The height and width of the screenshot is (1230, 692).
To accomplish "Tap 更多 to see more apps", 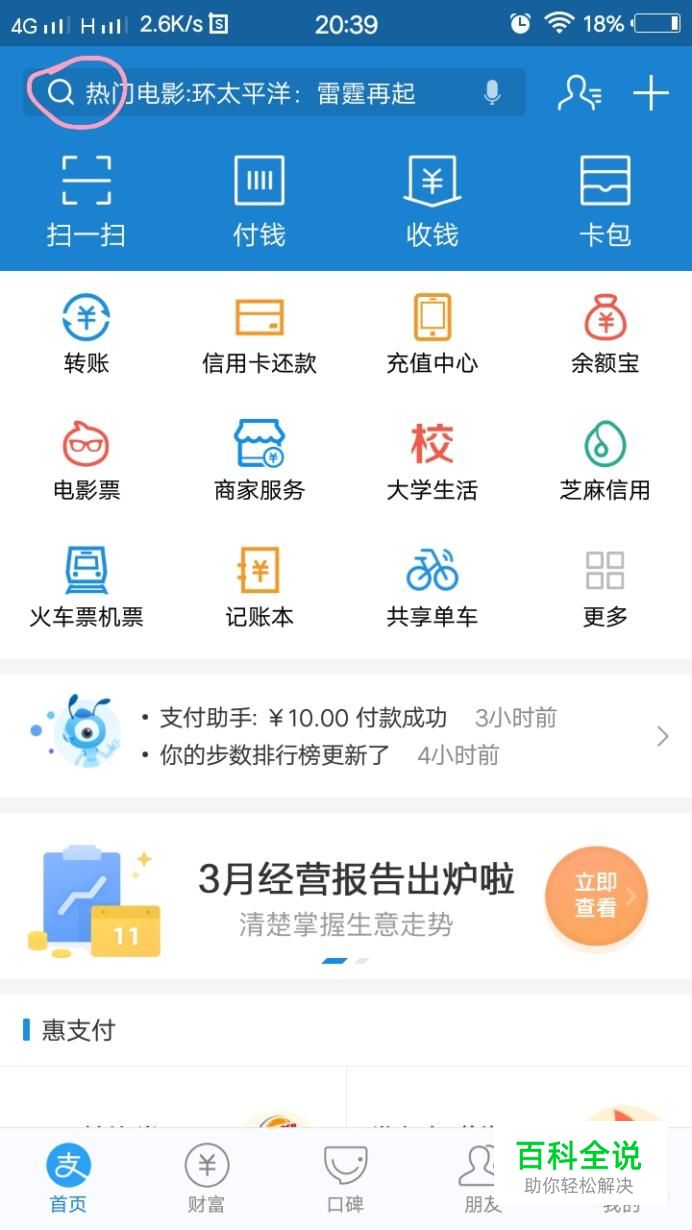I will point(605,586).
